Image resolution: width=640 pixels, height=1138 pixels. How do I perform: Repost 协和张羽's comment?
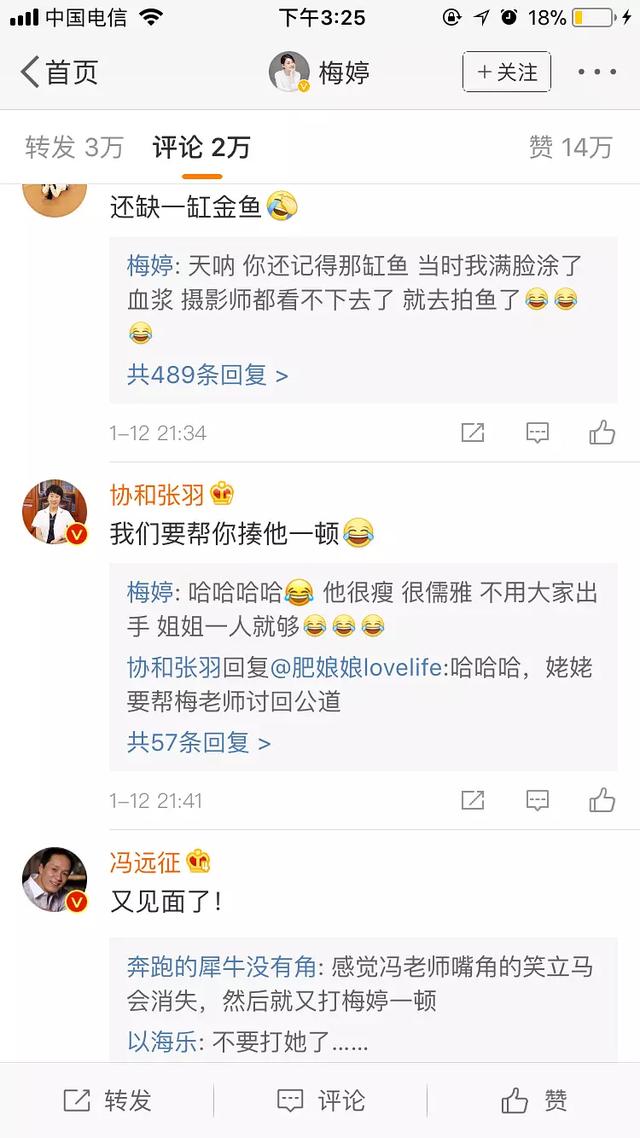pos(472,800)
